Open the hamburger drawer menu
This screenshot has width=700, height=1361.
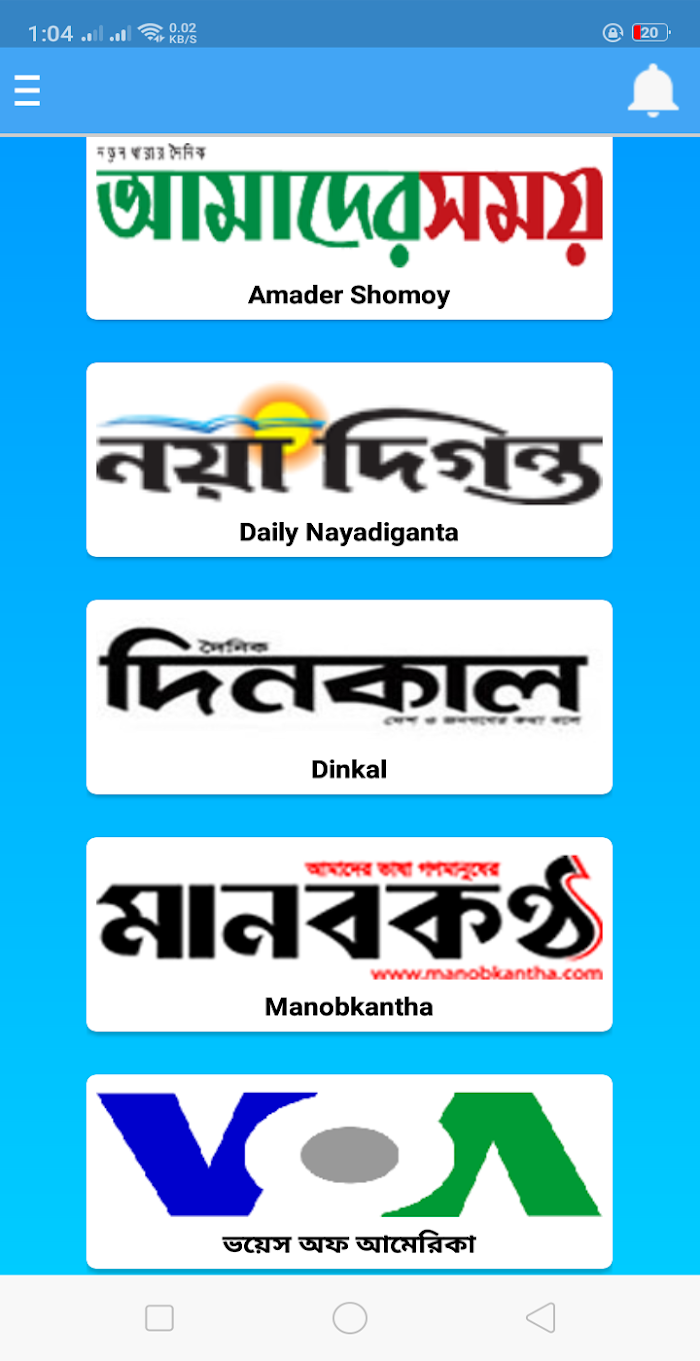click(27, 91)
